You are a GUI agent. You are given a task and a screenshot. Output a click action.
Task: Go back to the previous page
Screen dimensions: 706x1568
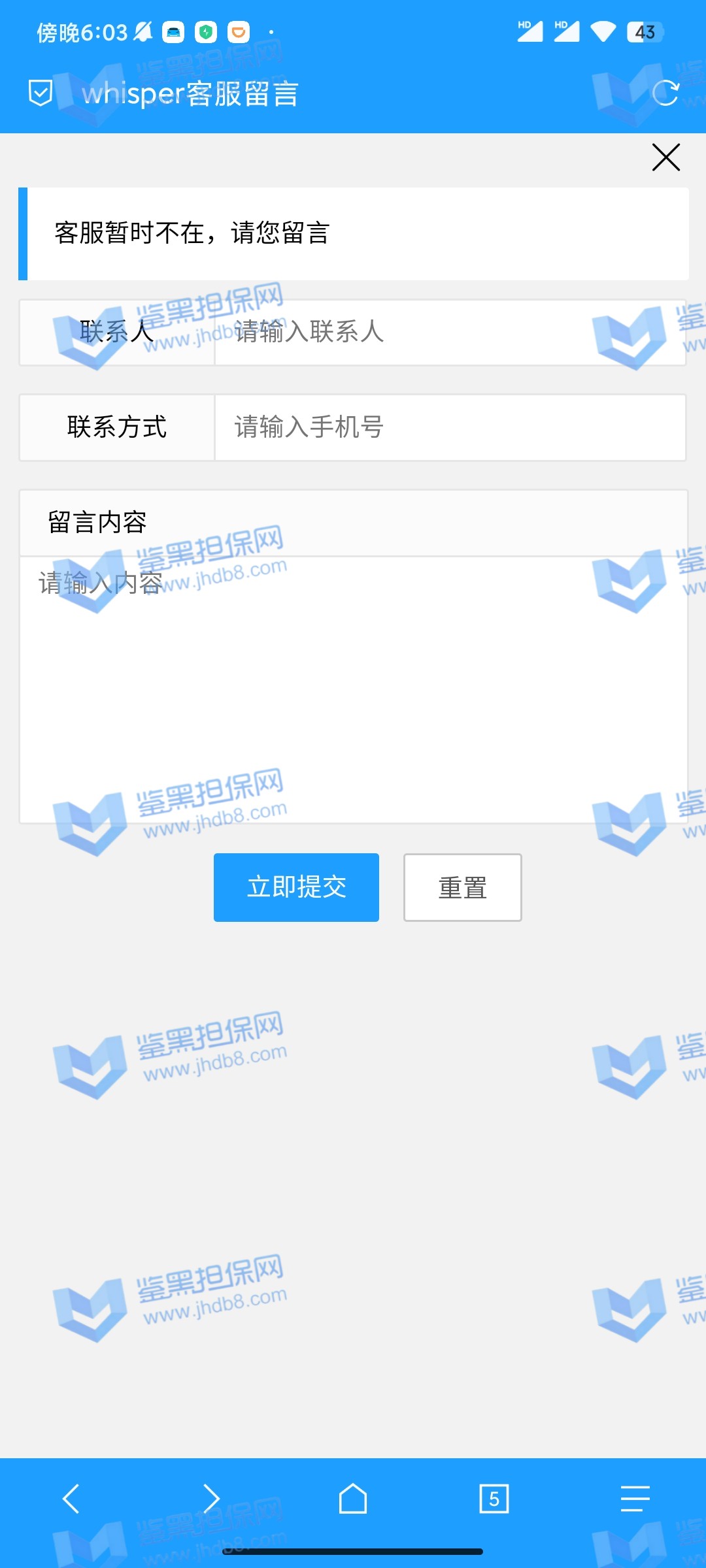pos(71,1498)
